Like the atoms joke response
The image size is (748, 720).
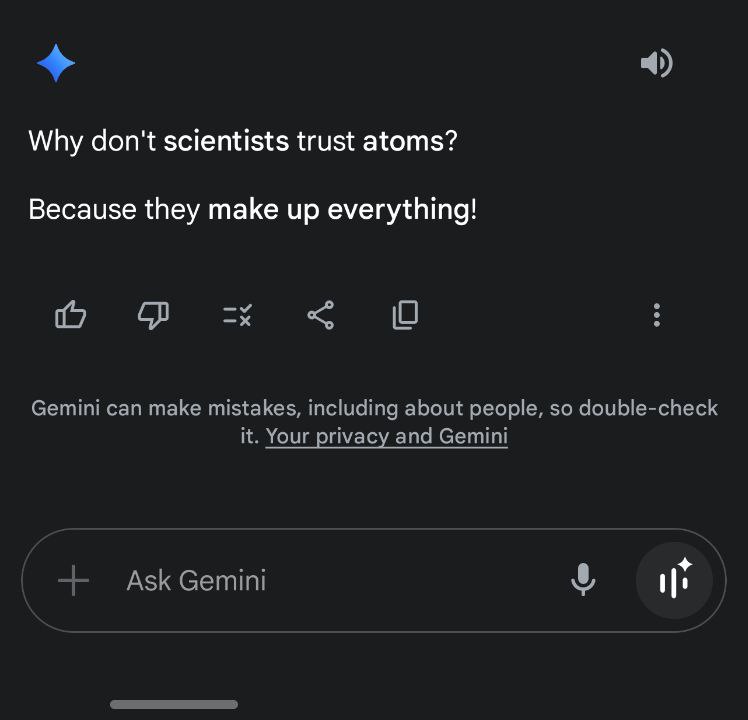click(71, 316)
